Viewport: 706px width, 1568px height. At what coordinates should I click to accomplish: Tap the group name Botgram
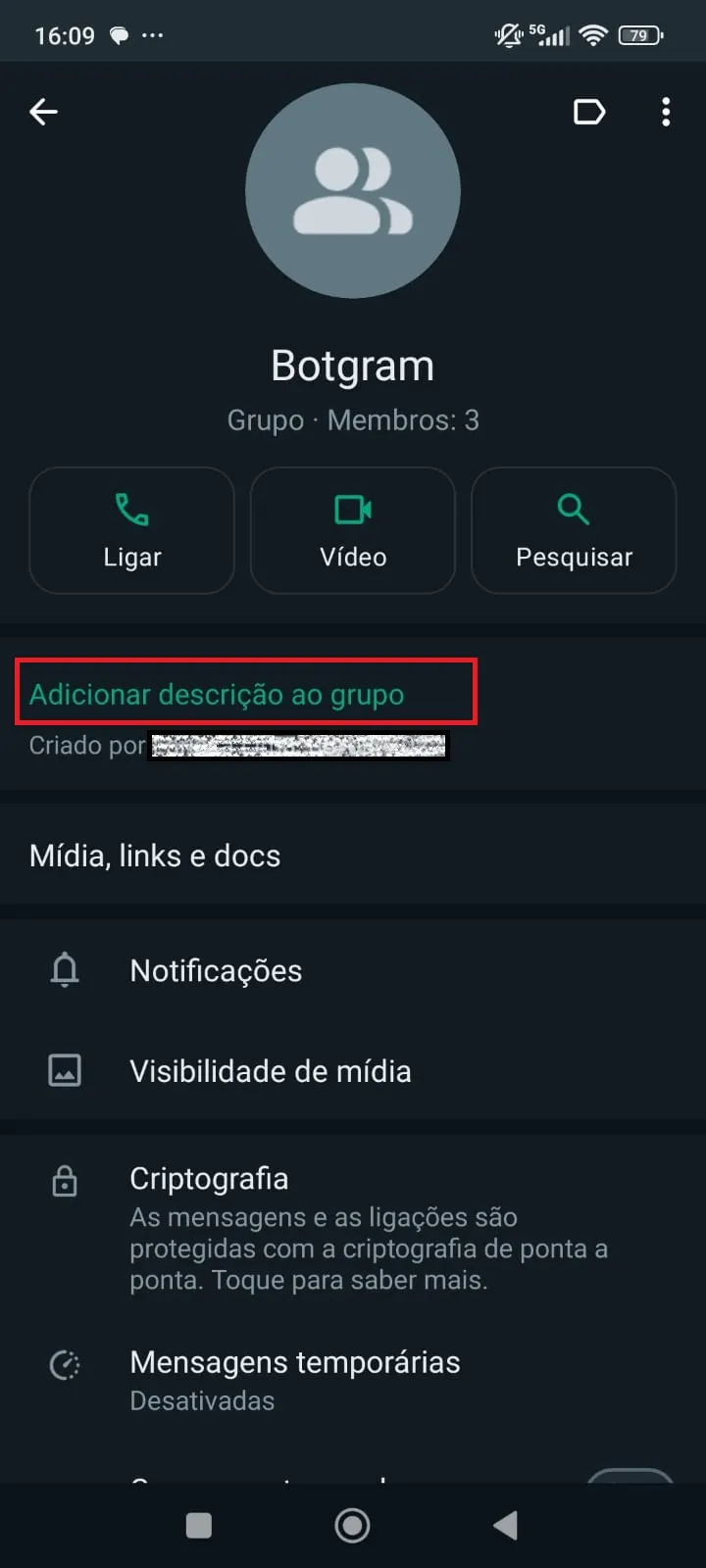(x=352, y=365)
